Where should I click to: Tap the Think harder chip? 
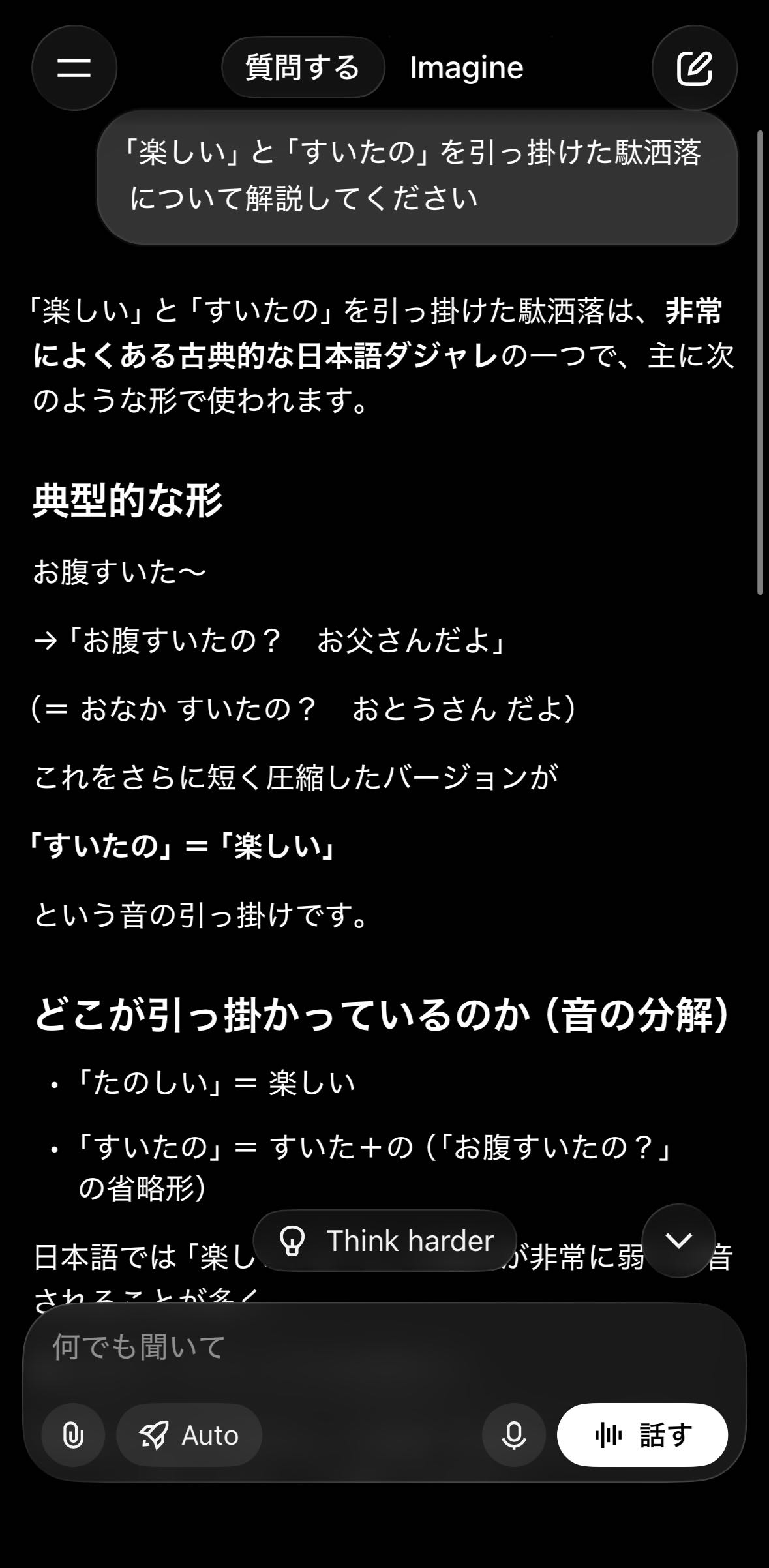(385, 1241)
